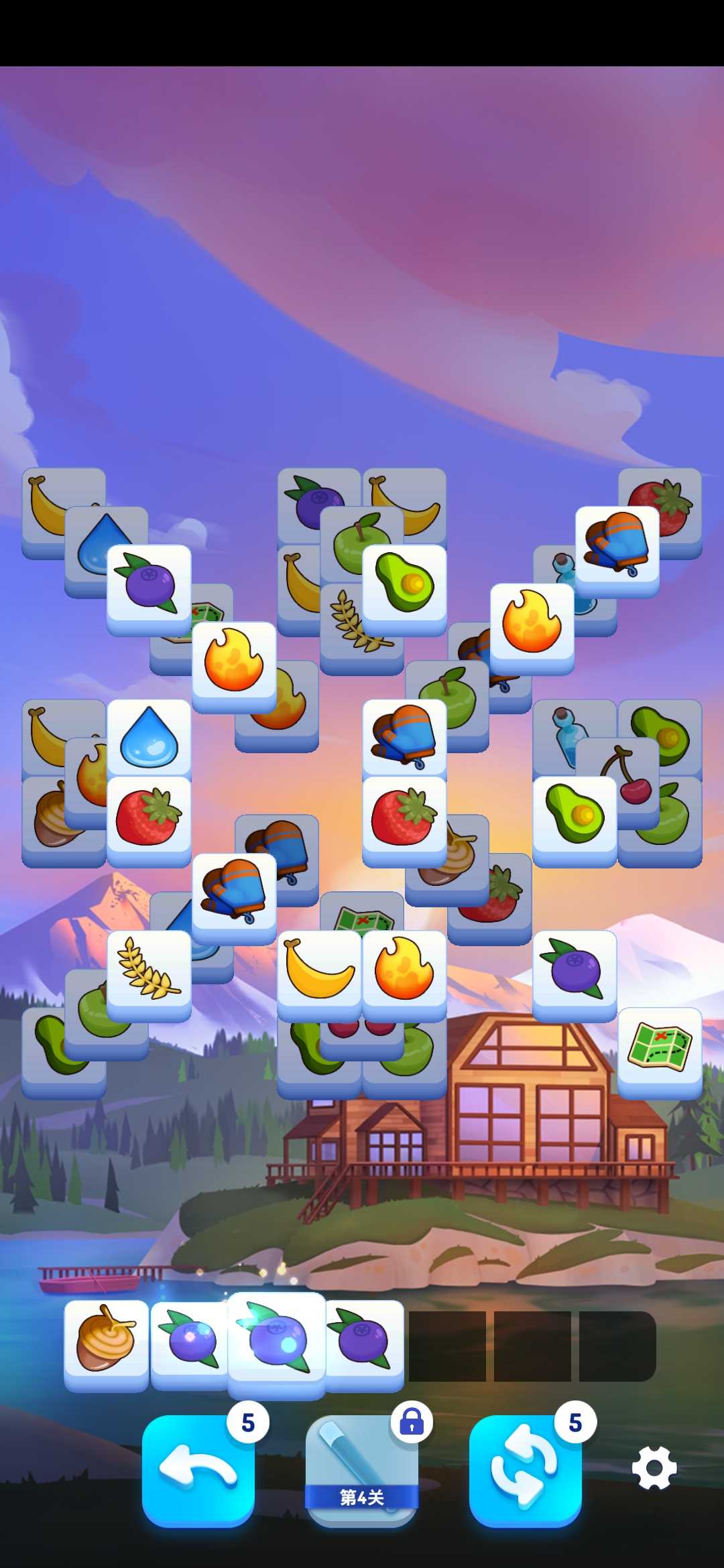Open the settings gear
The width and height of the screenshot is (724, 1568).
pyautogui.click(x=654, y=1467)
